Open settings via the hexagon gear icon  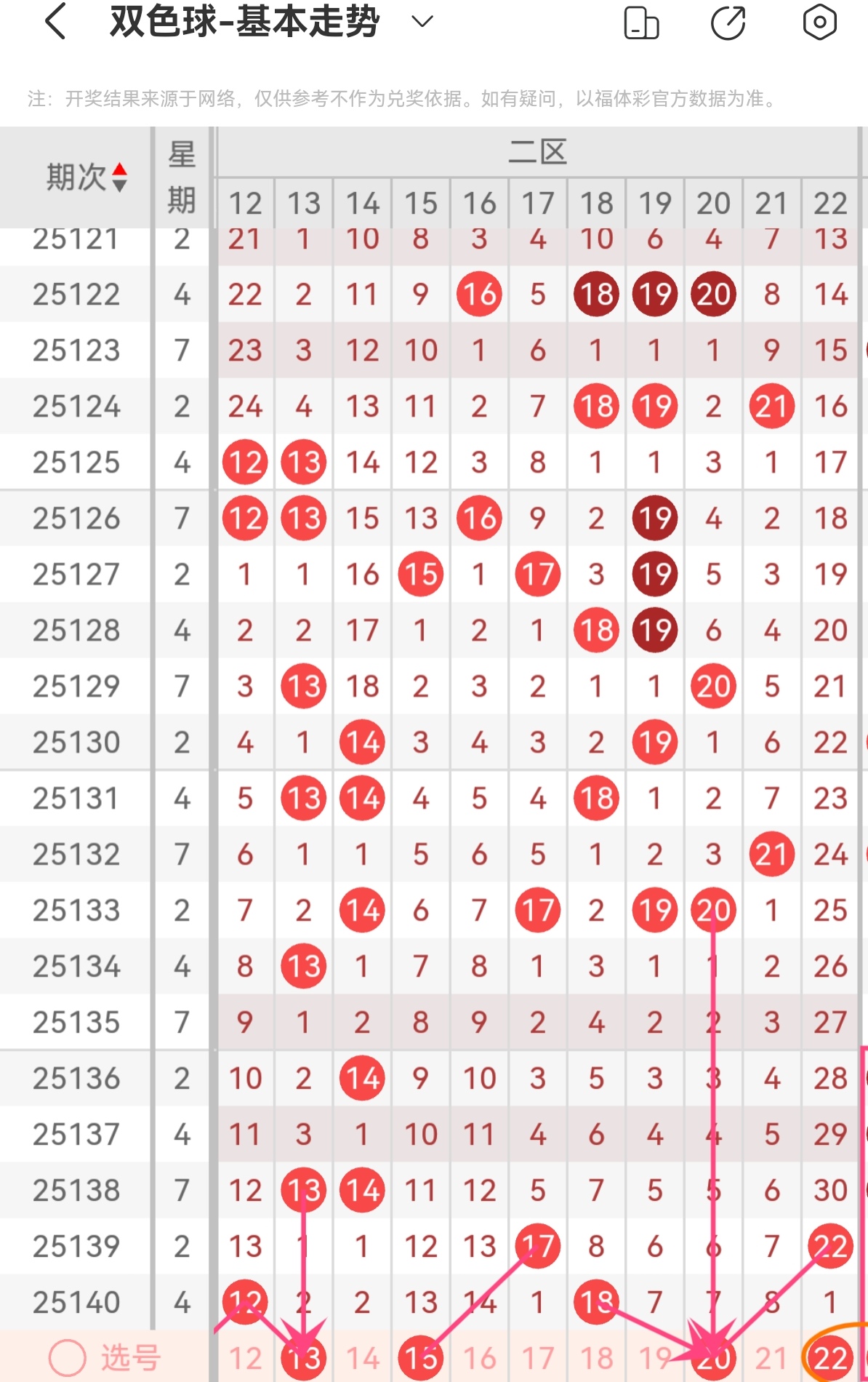820,22
